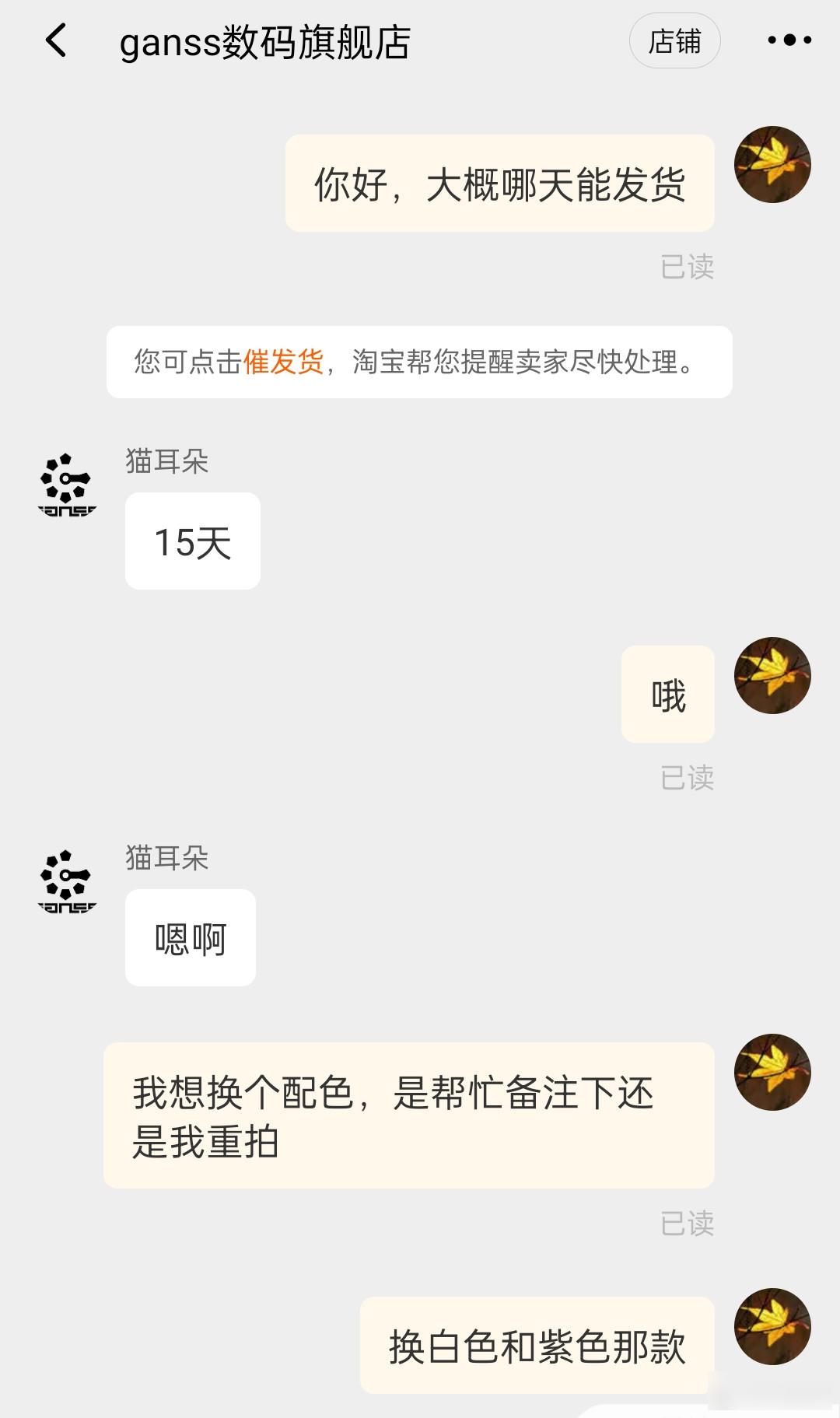Open the three-dot overflow menu

789,40
